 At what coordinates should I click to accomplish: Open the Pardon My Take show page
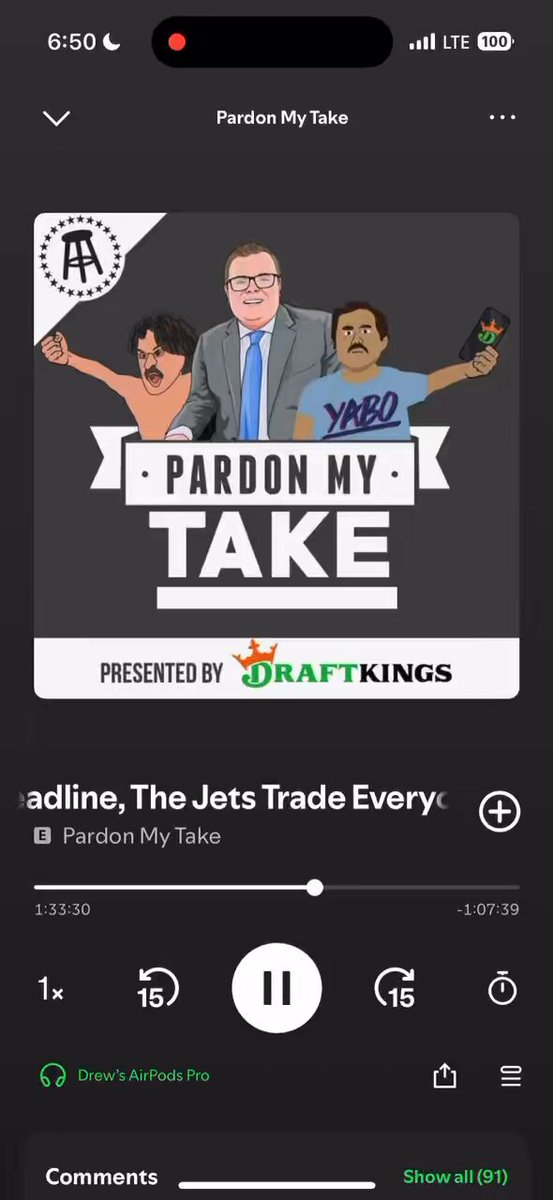point(141,835)
